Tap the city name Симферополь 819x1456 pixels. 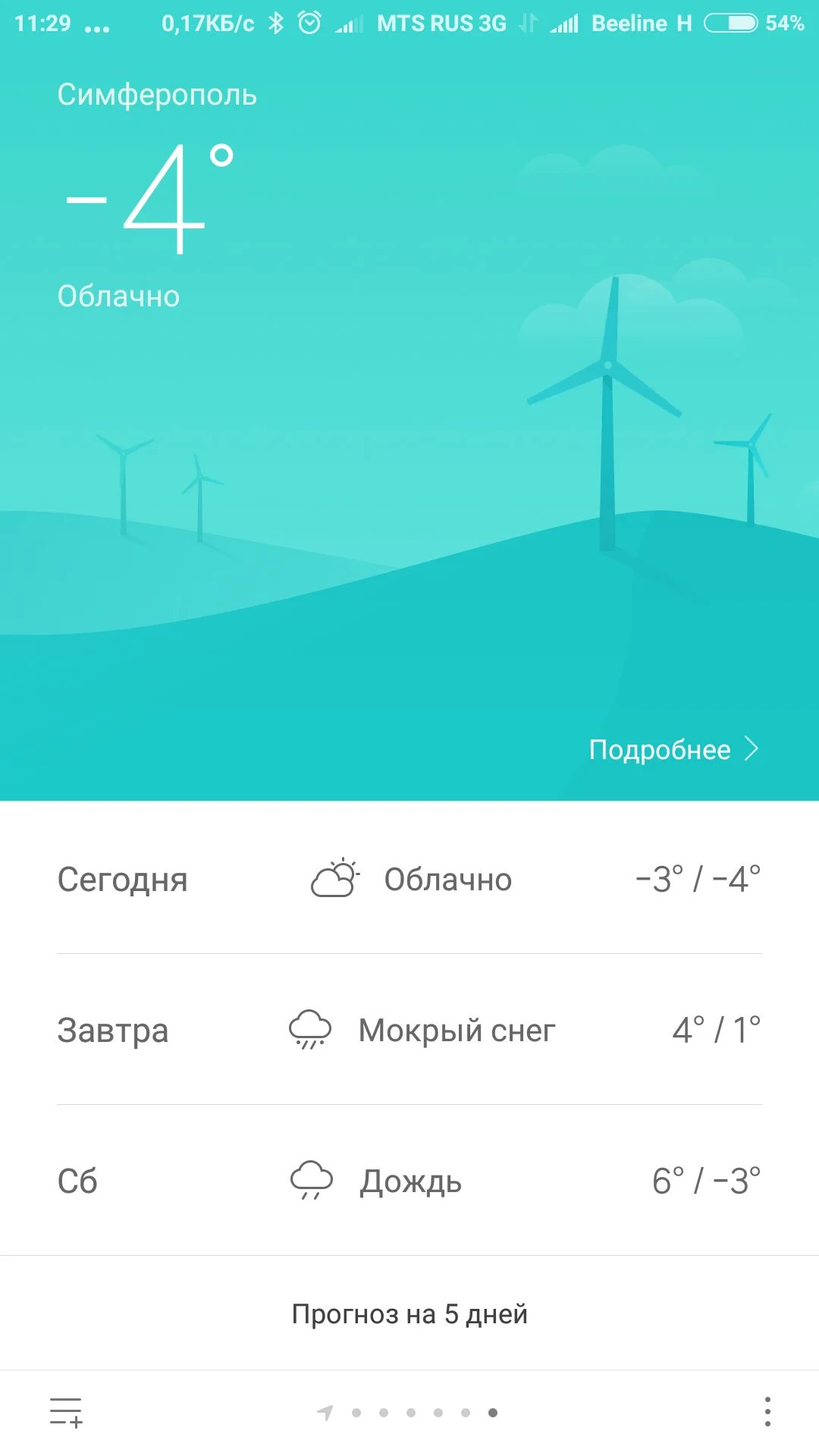pyautogui.click(x=157, y=94)
